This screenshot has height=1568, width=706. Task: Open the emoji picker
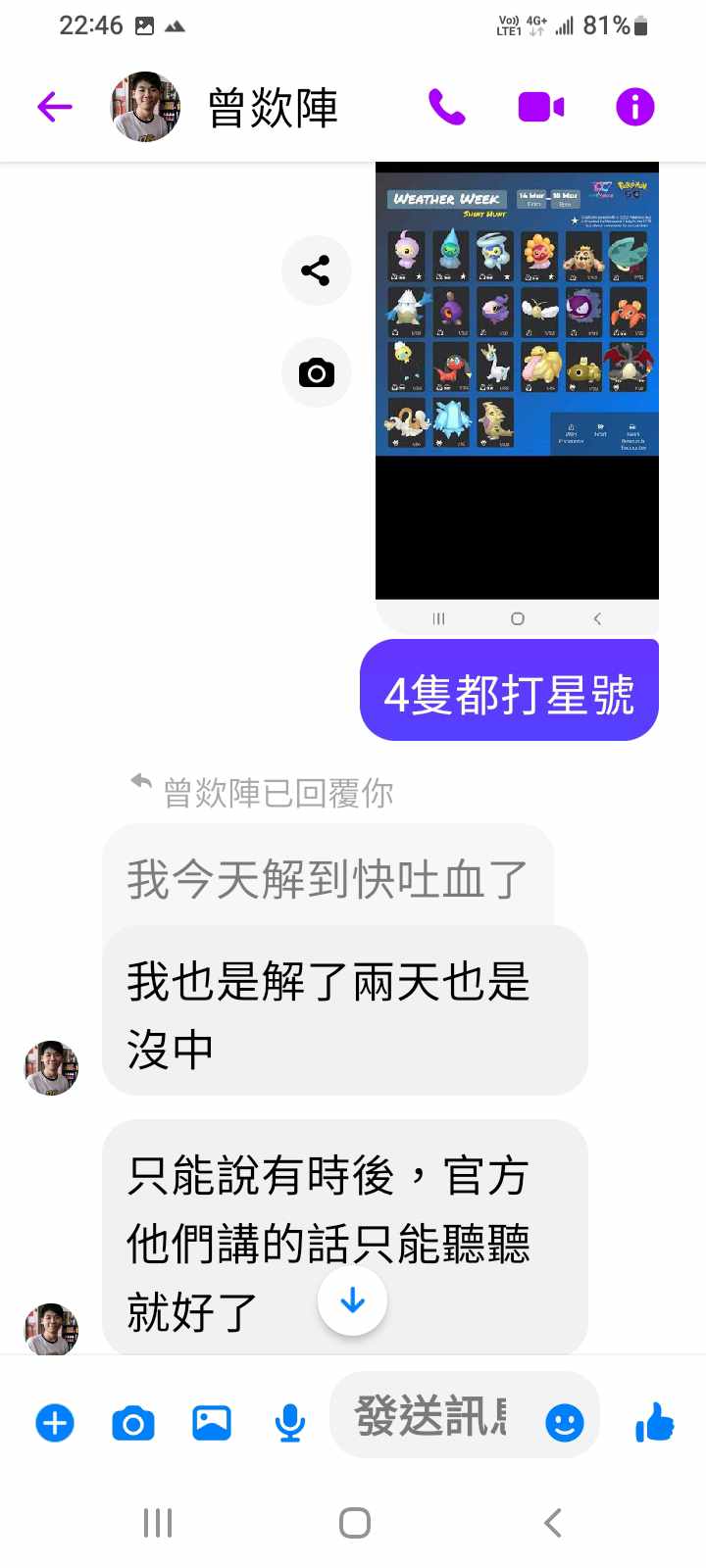click(565, 1423)
